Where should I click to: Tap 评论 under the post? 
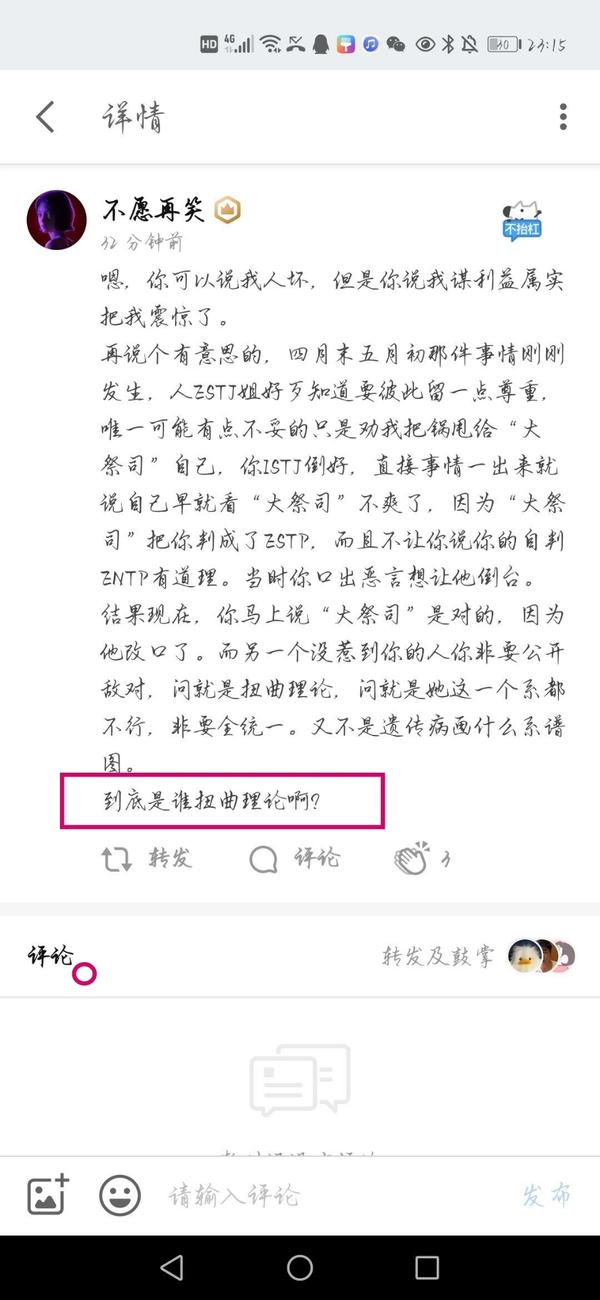coord(294,858)
